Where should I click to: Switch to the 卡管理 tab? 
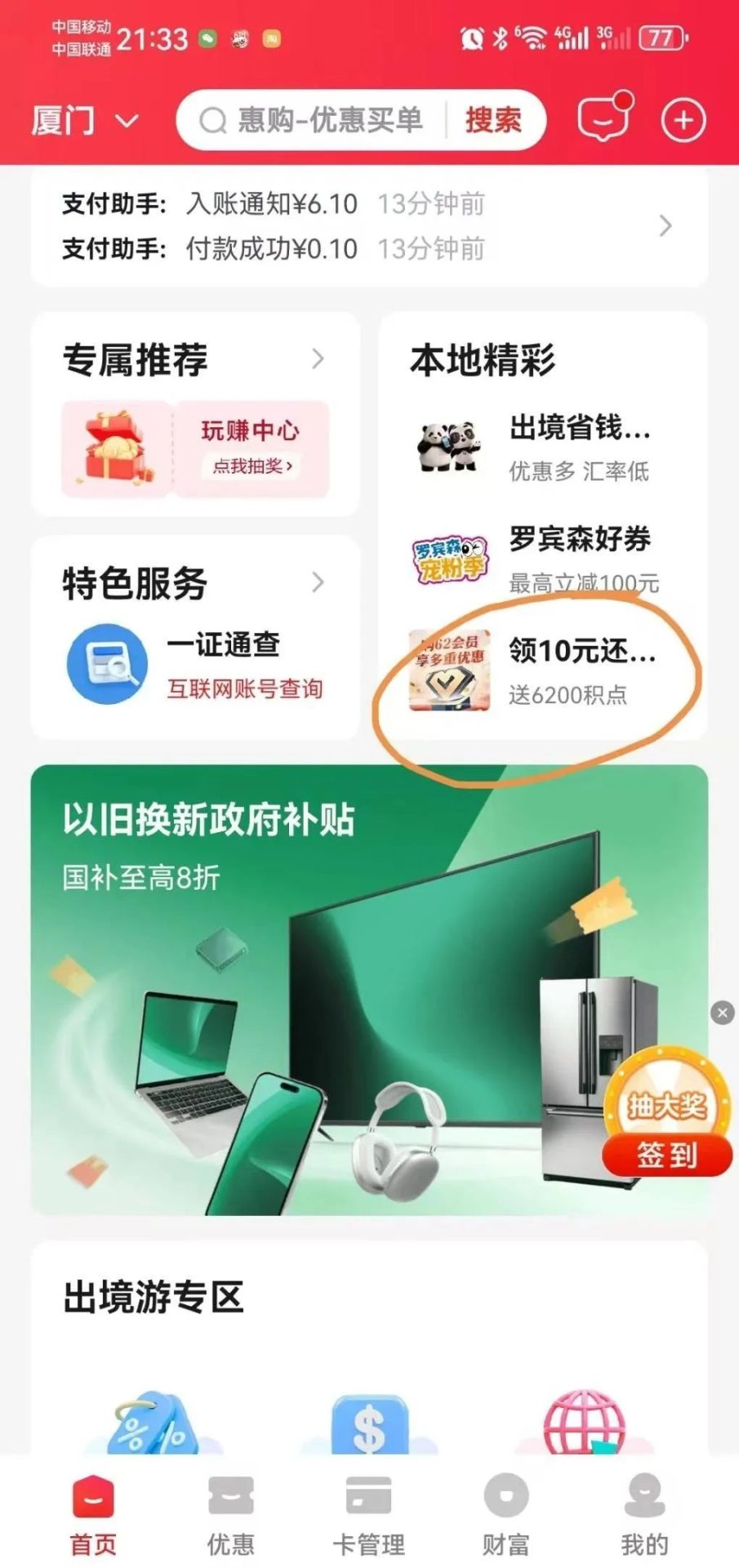click(368, 1516)
